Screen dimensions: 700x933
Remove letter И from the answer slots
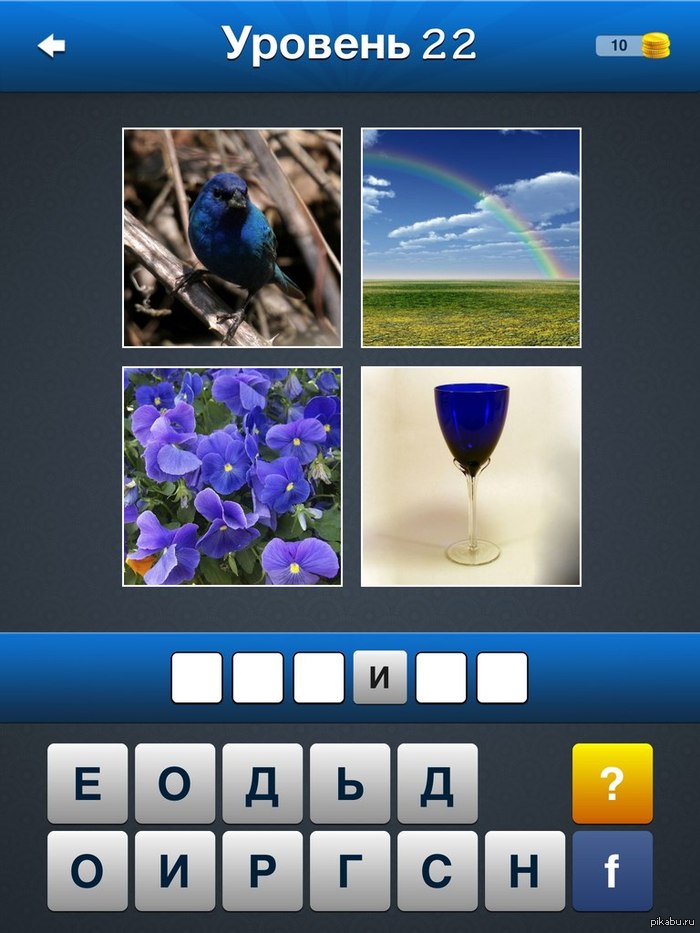[x=380, y=678]
